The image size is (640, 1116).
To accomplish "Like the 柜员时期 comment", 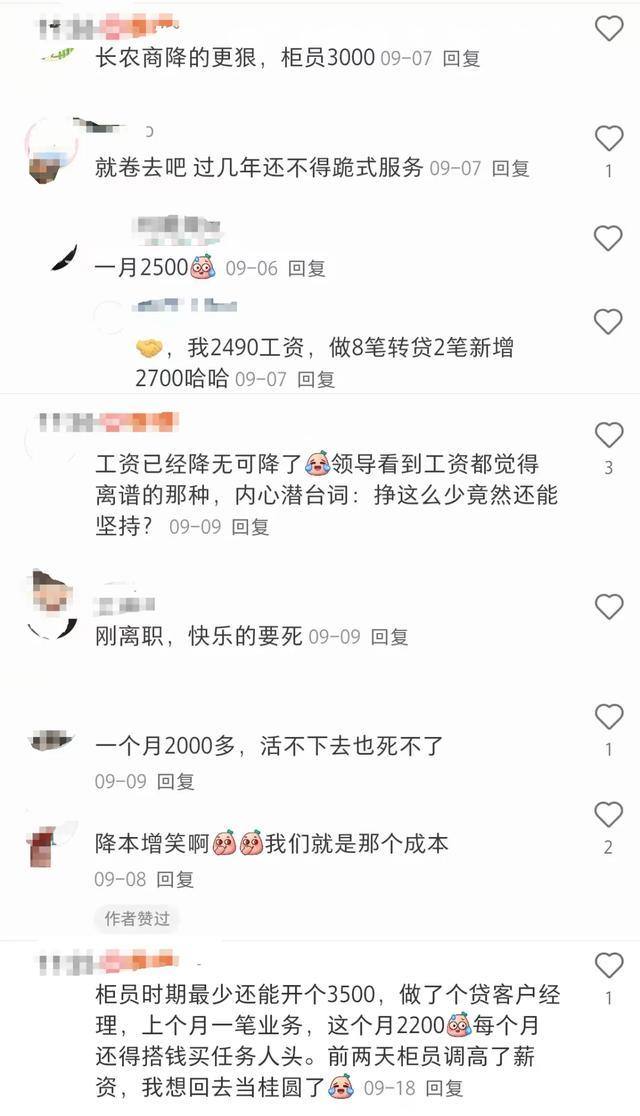I will 609,965.
